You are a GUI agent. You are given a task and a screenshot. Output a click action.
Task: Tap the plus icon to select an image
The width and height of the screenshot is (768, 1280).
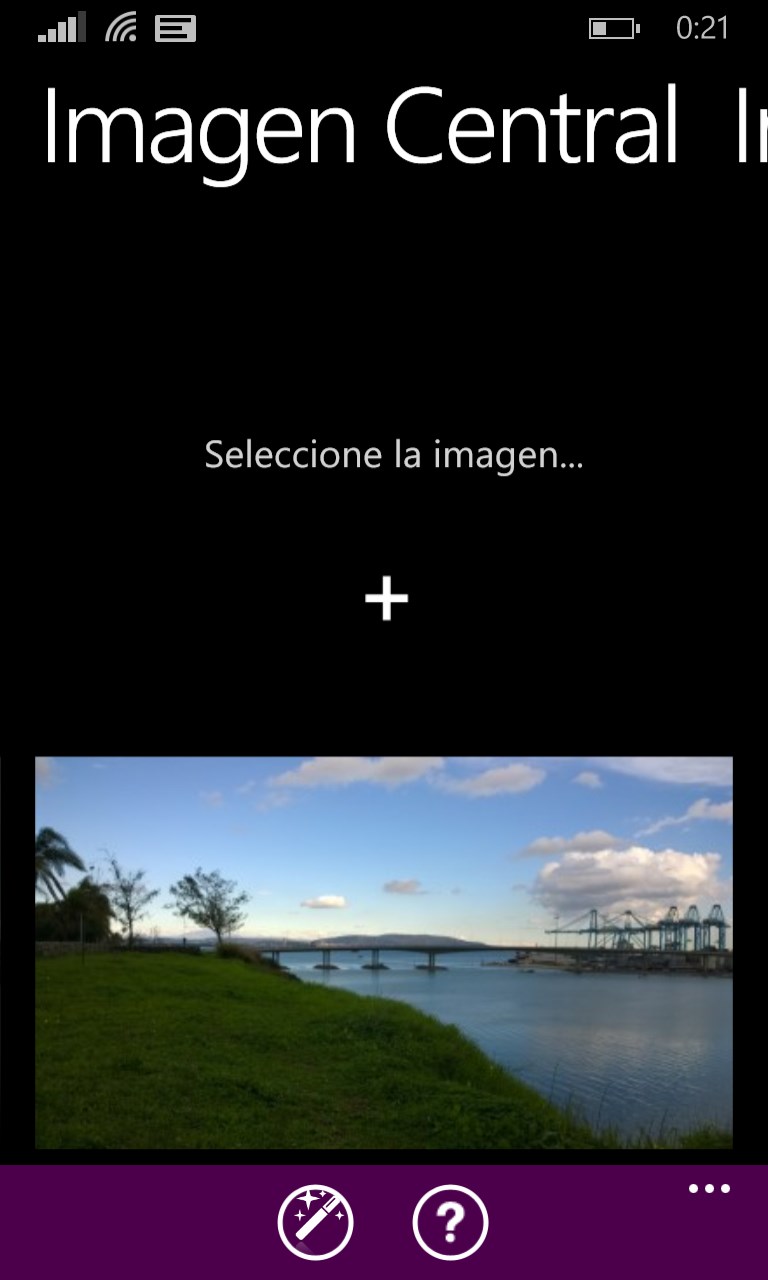386,600
